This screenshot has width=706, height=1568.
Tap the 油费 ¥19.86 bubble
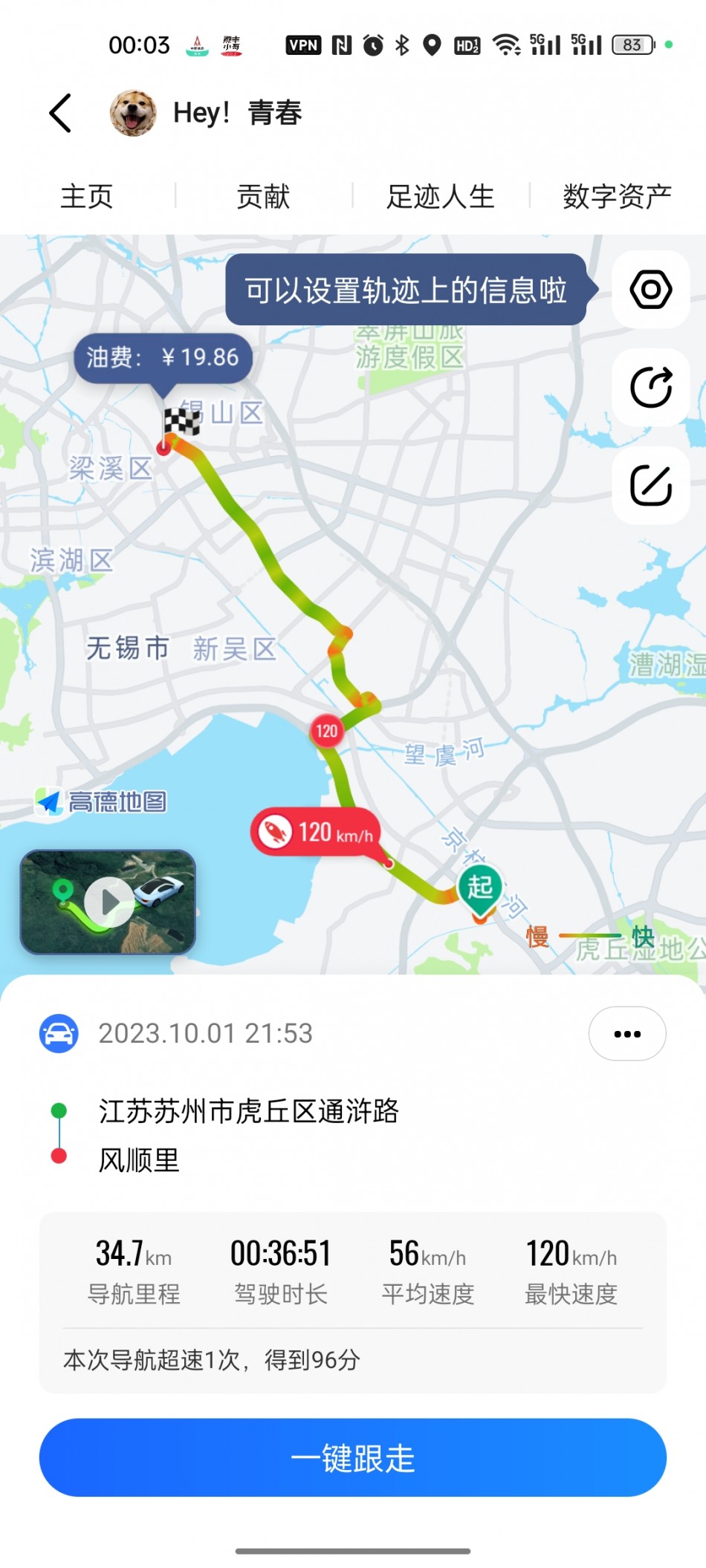(163, 358)
